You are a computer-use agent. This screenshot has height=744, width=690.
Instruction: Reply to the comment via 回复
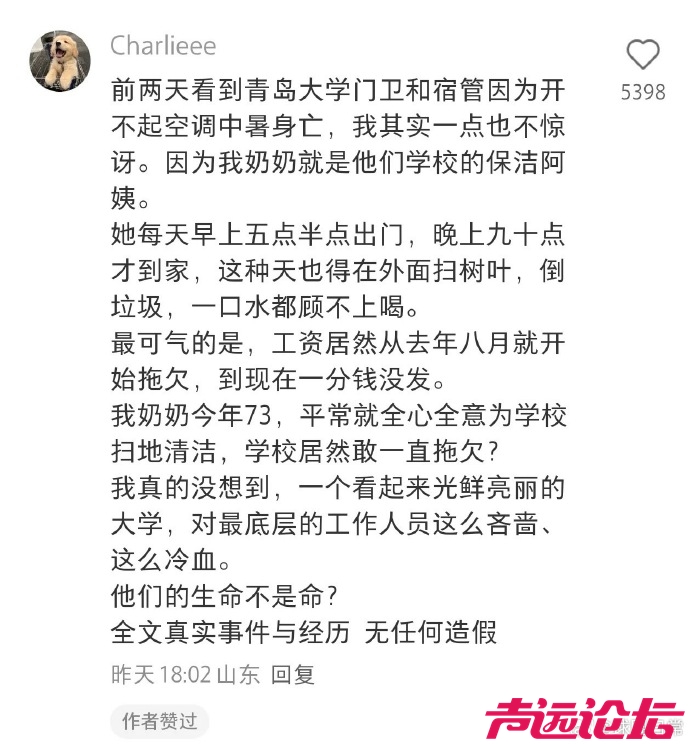coord(293,675)
